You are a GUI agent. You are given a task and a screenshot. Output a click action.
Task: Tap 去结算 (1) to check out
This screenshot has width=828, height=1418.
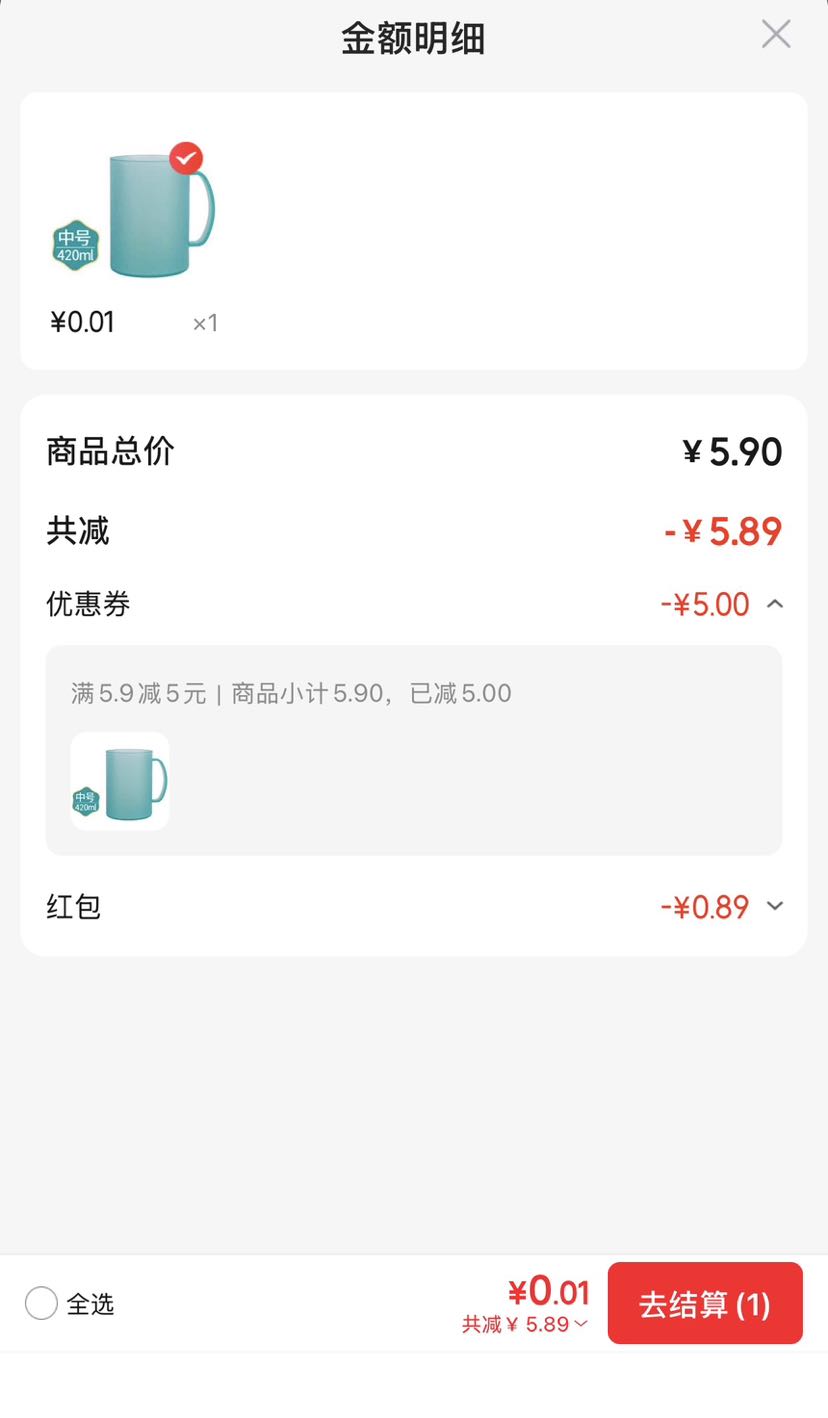tap(705, 1303)
